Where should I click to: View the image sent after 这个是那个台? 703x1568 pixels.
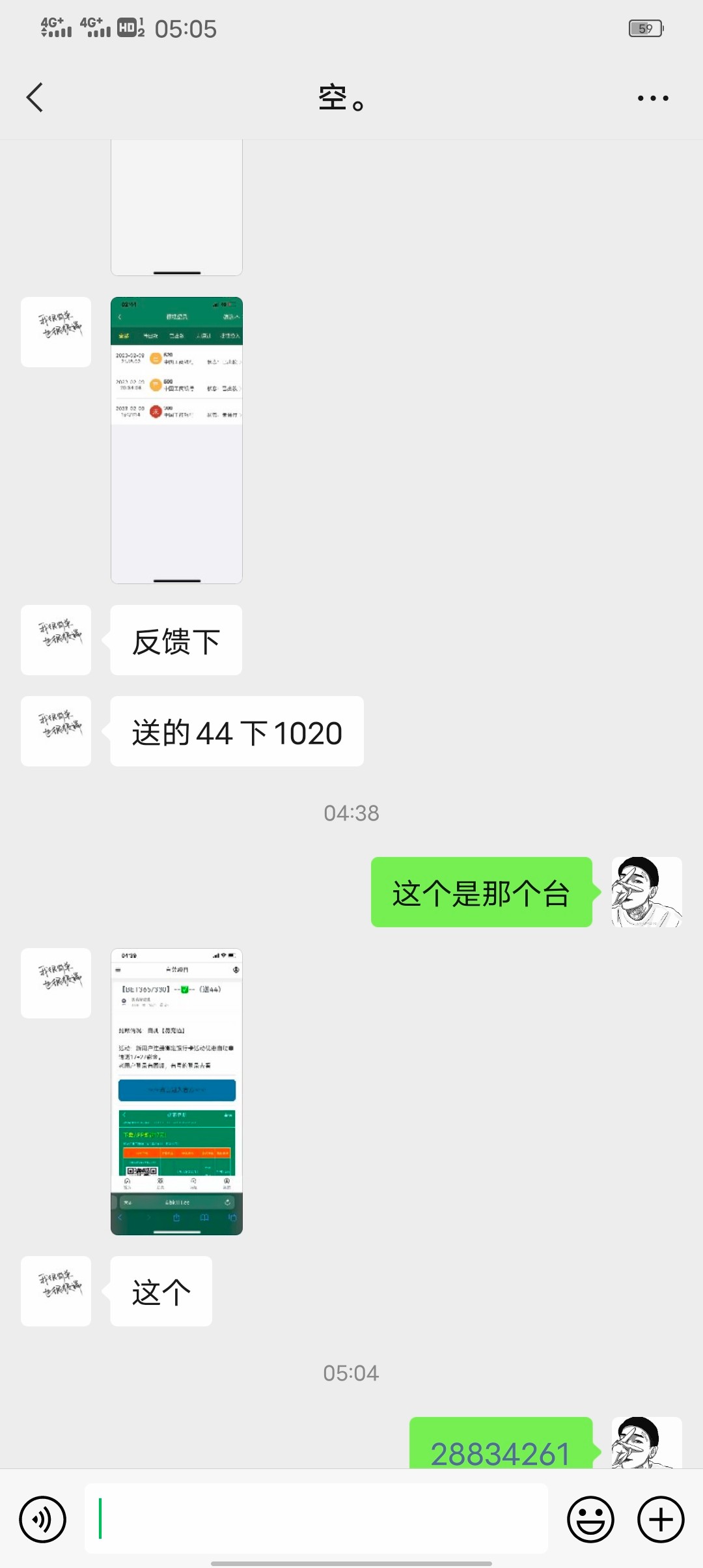pos(176,1091)
